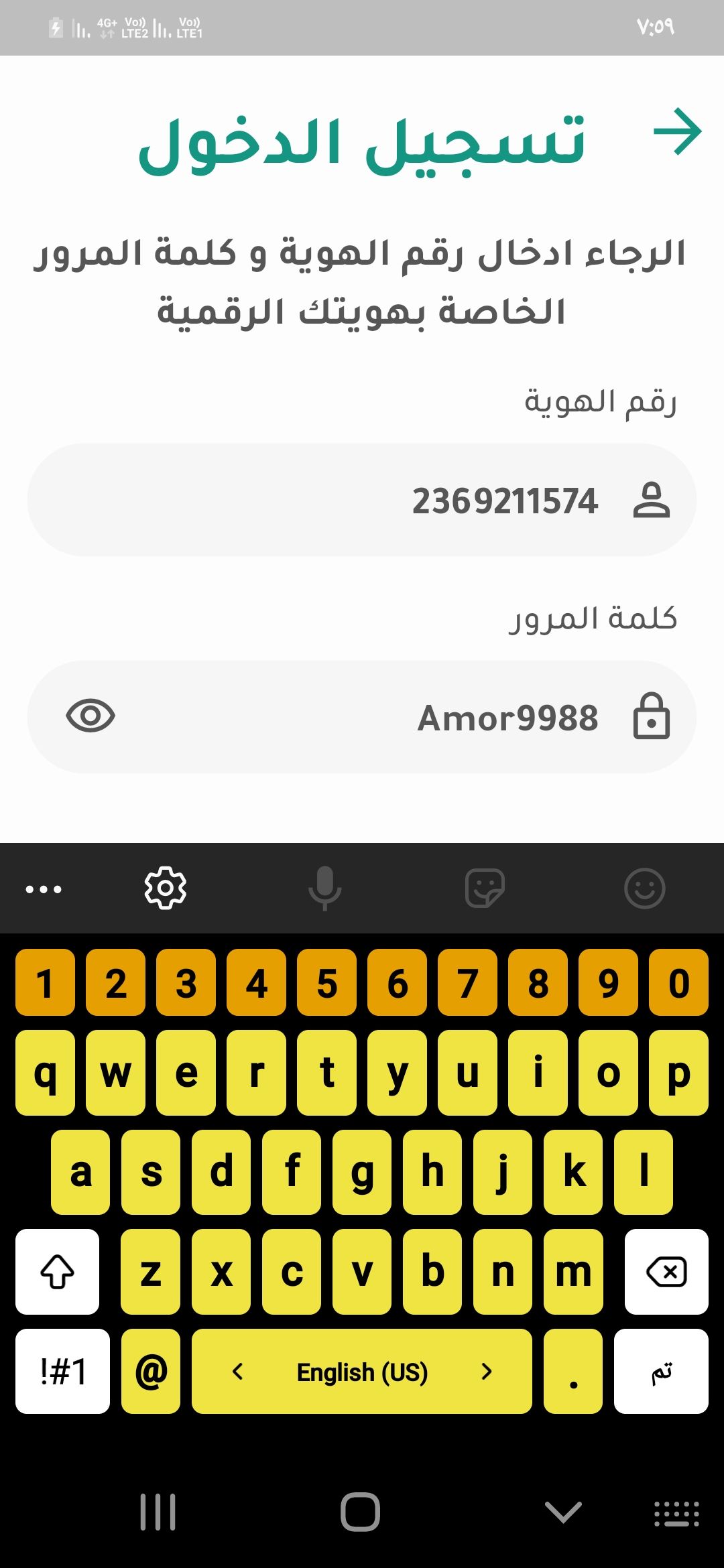Expand more keyboard options via three dots
This screenshot has height=1568, width=724.
point(44,888)
